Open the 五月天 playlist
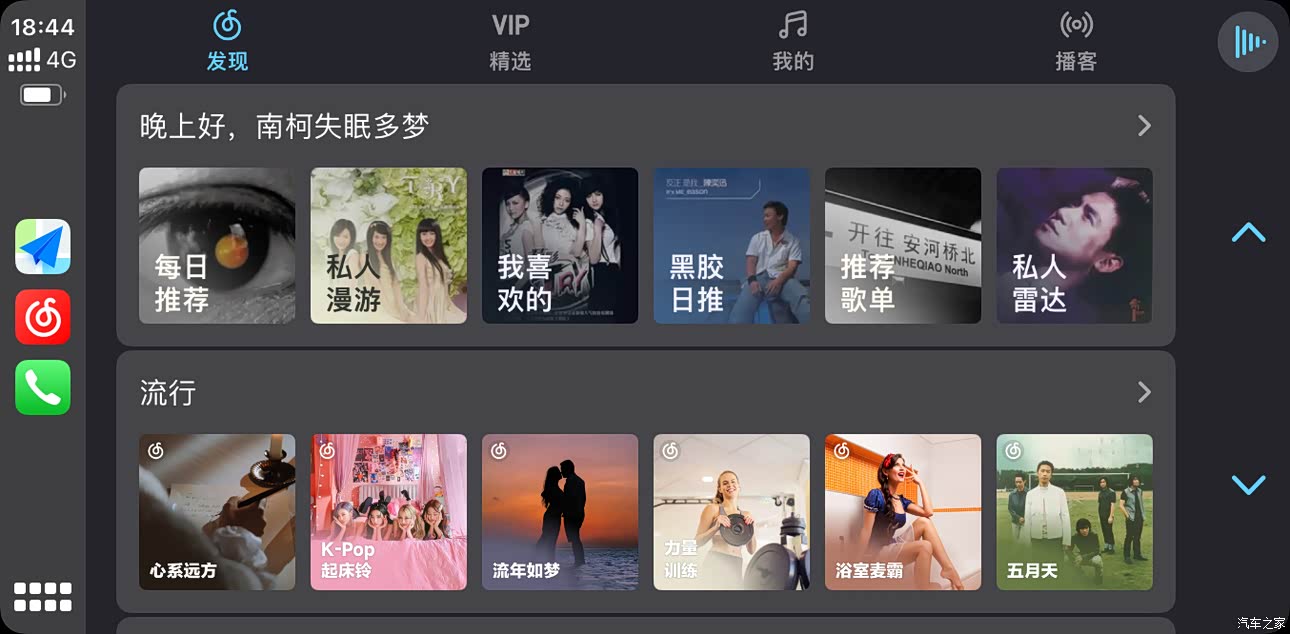Screen dimensions: 1290x634 pos(1075,512)
